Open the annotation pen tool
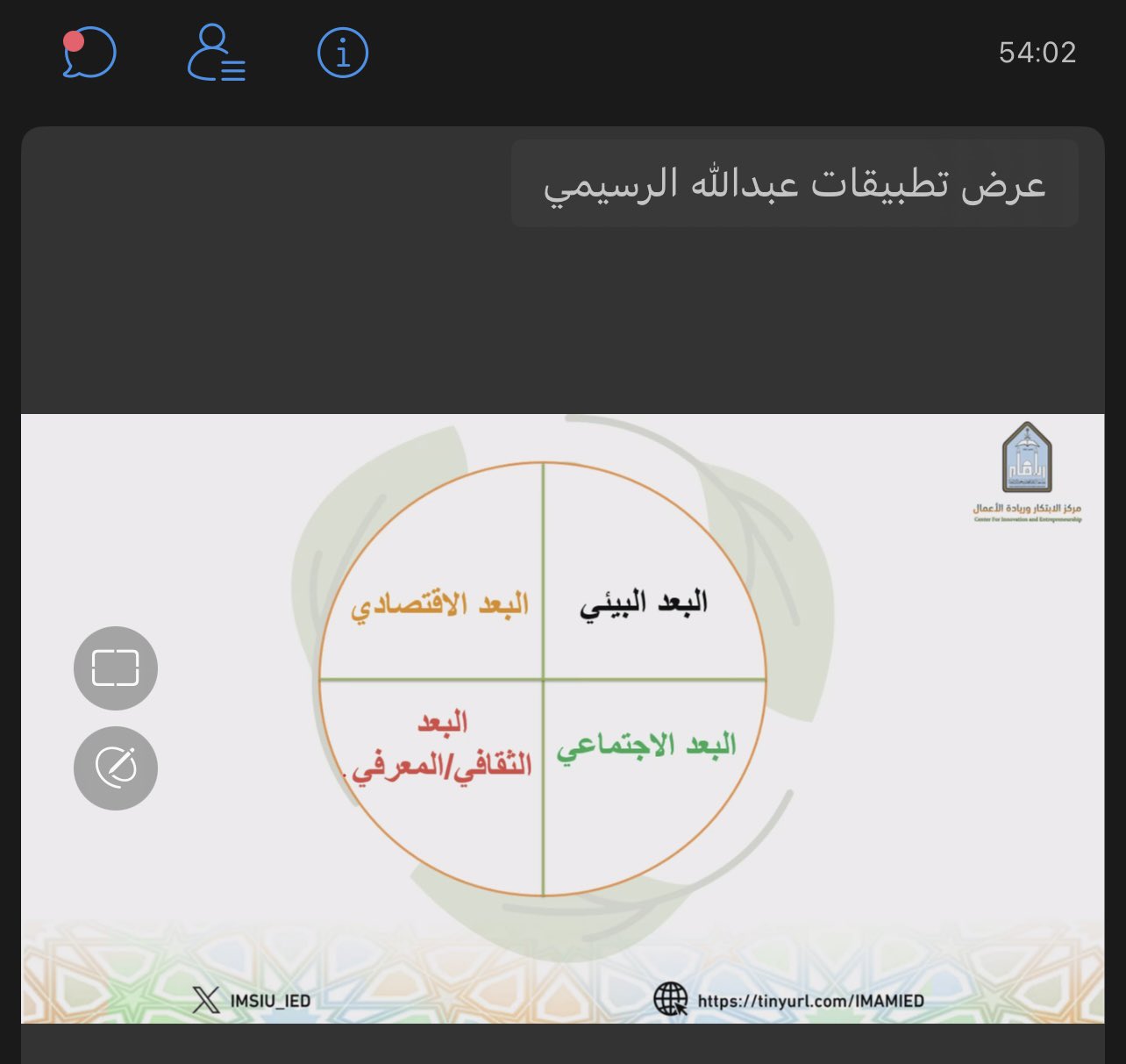This screenshot has height=1064, width=1126. 116,768
